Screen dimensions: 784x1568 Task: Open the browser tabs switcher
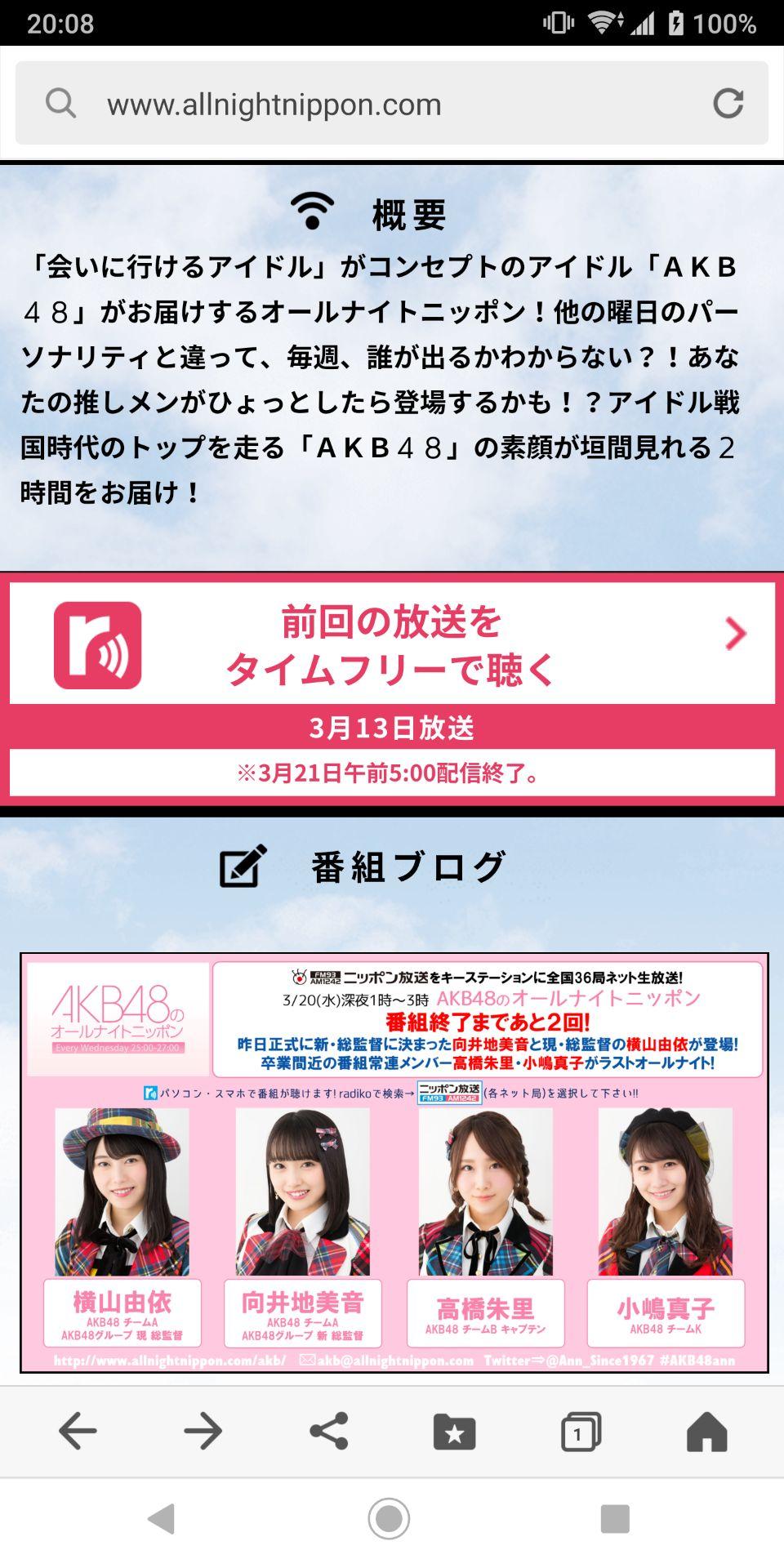581,1431
